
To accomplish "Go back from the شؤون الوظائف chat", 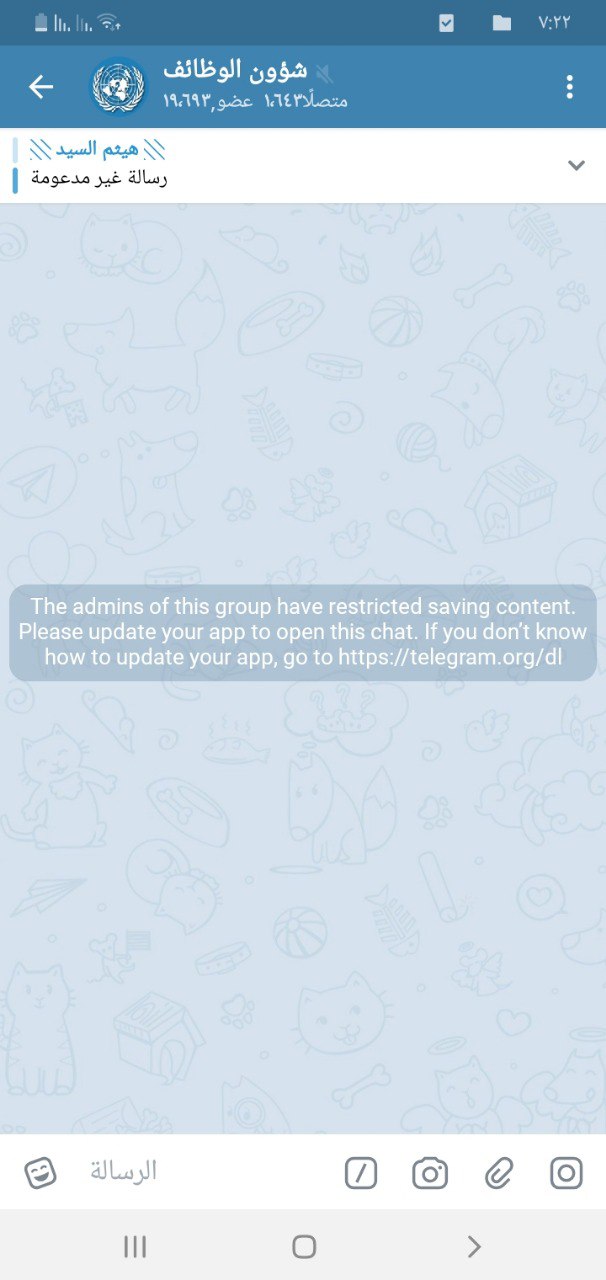I will click(x=41, y=87).
